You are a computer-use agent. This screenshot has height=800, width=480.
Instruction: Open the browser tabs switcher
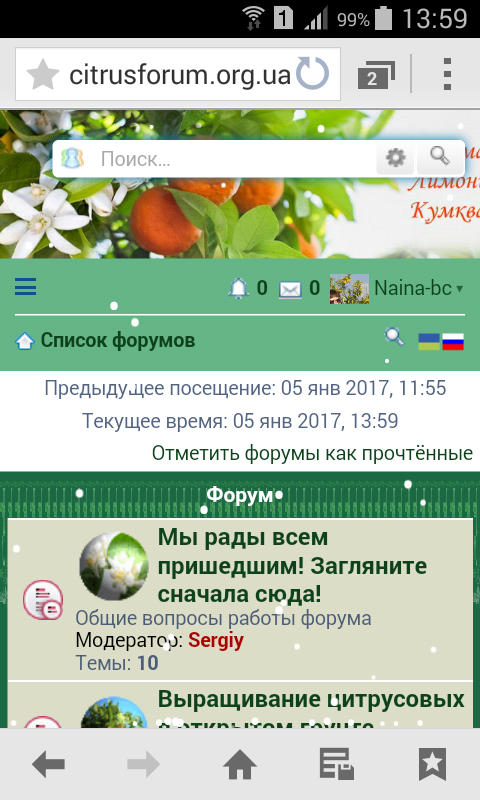(x=375, y=74)
